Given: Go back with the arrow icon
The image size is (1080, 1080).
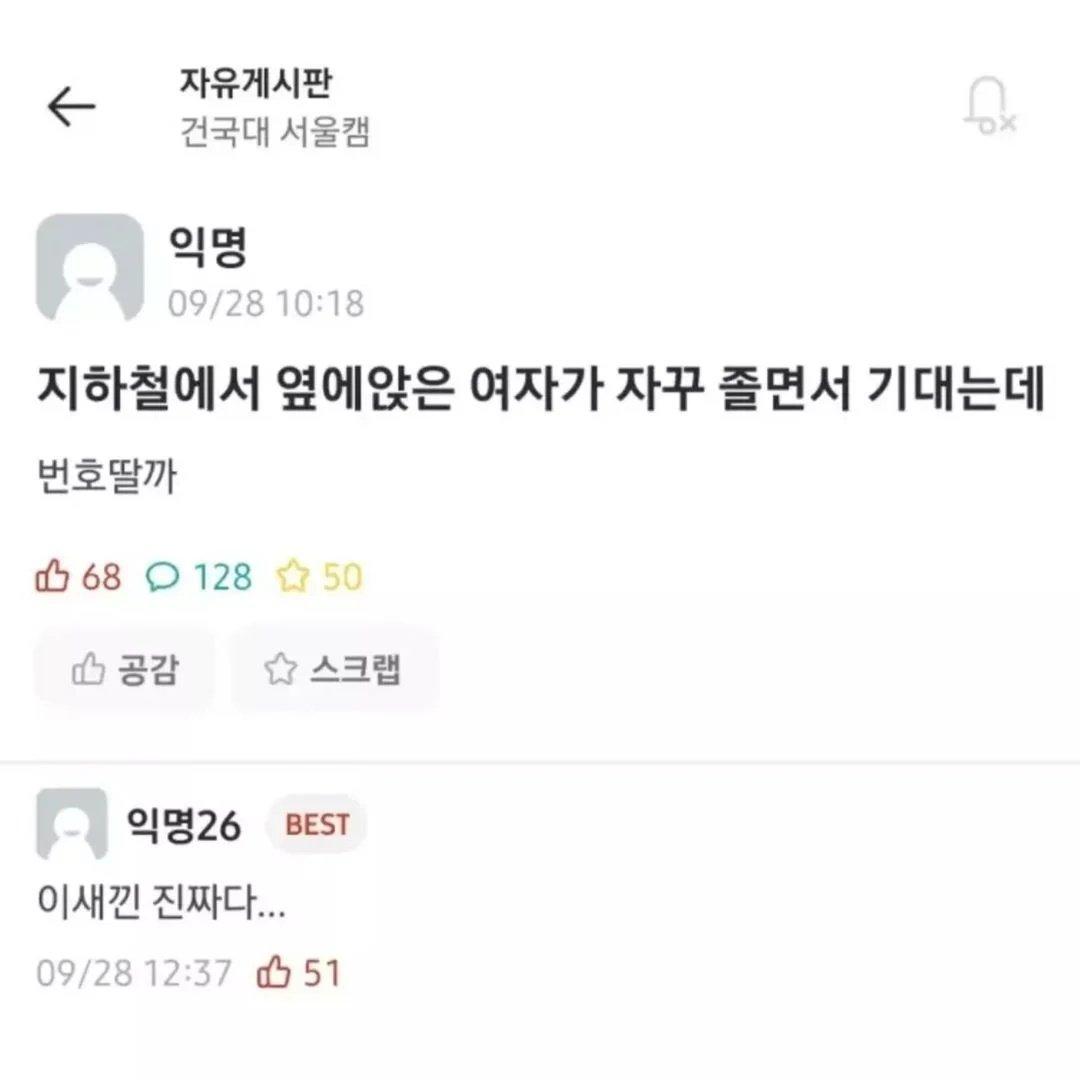Looking at the screenshot, I should click(x=71, y=107).
